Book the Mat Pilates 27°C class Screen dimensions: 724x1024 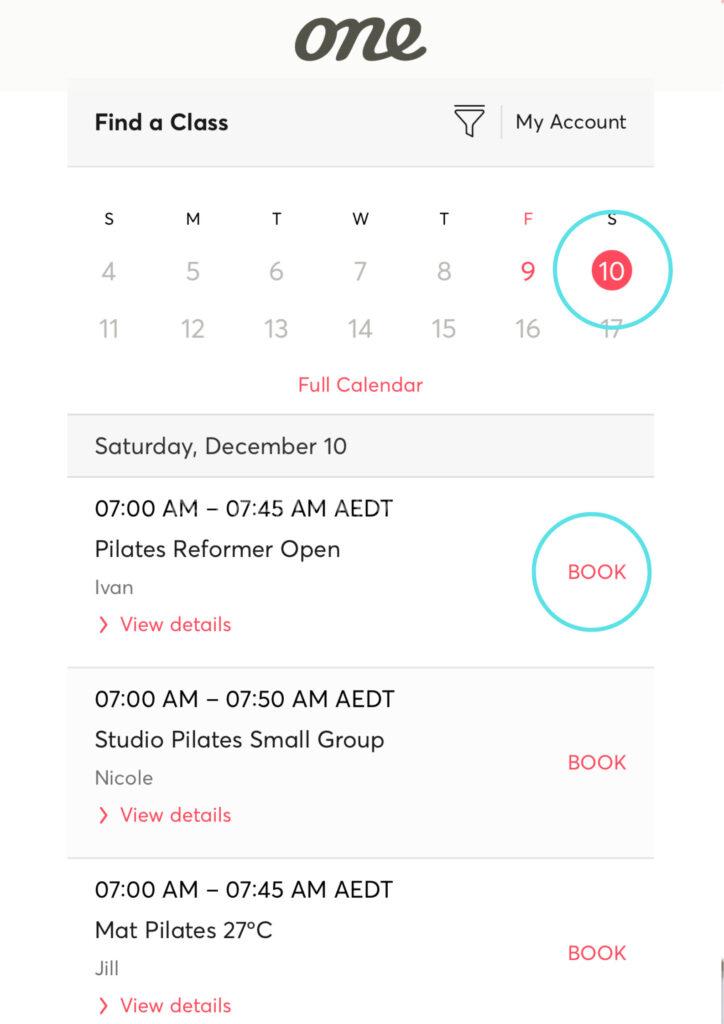[596, 953]
